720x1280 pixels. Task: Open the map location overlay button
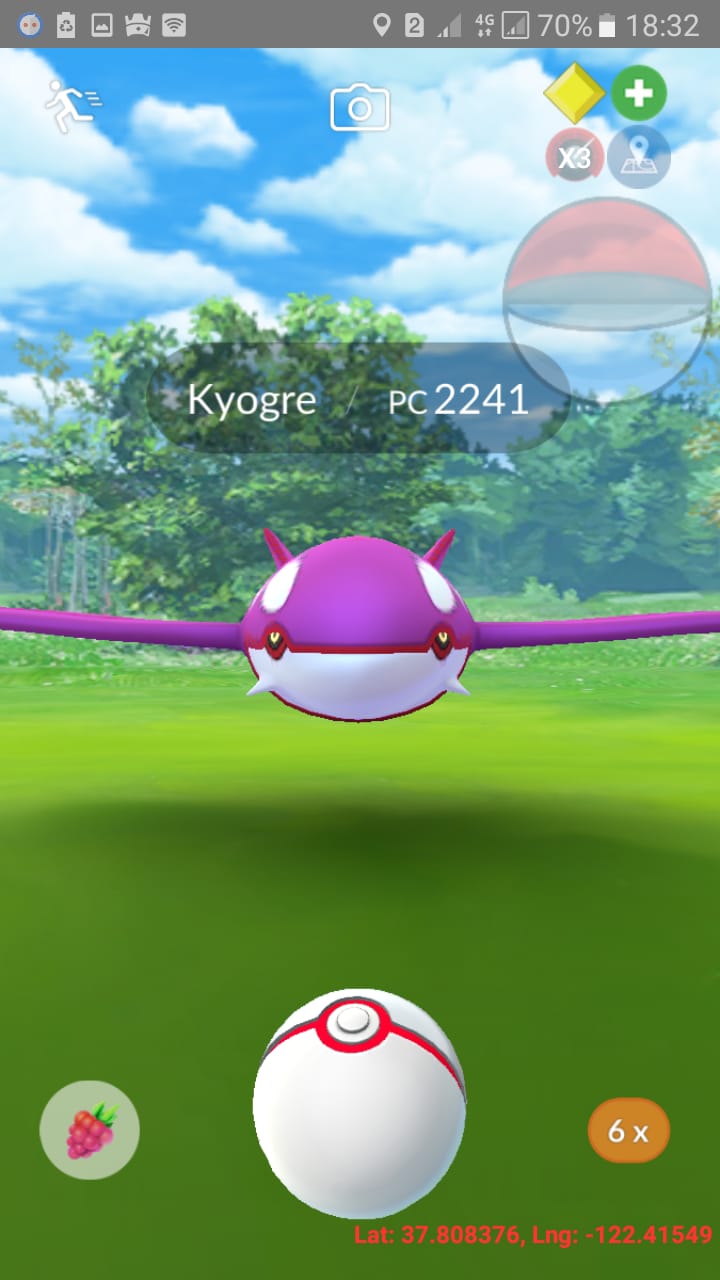click(637, 158)
